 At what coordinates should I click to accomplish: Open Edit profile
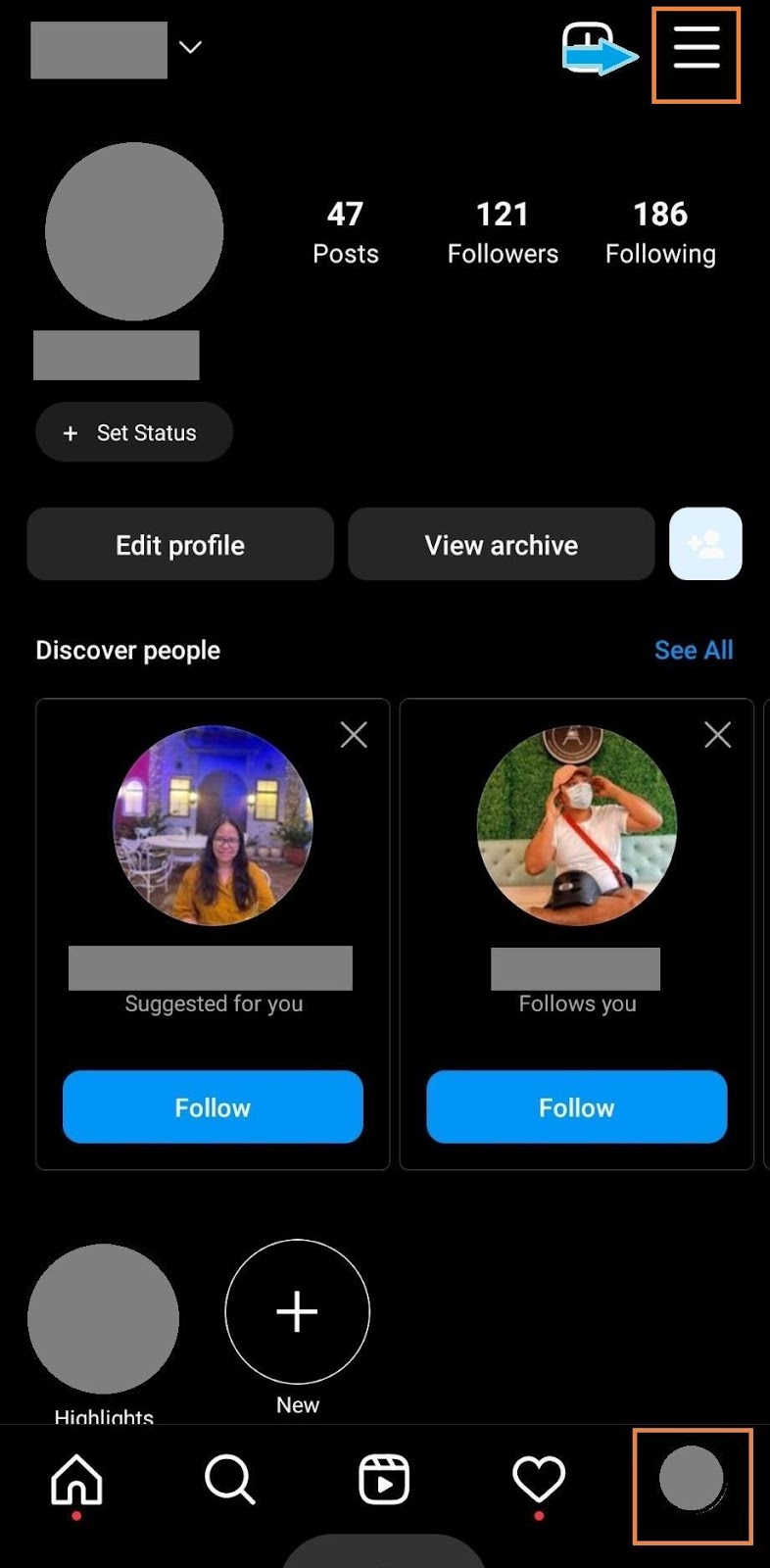point(180,545)
